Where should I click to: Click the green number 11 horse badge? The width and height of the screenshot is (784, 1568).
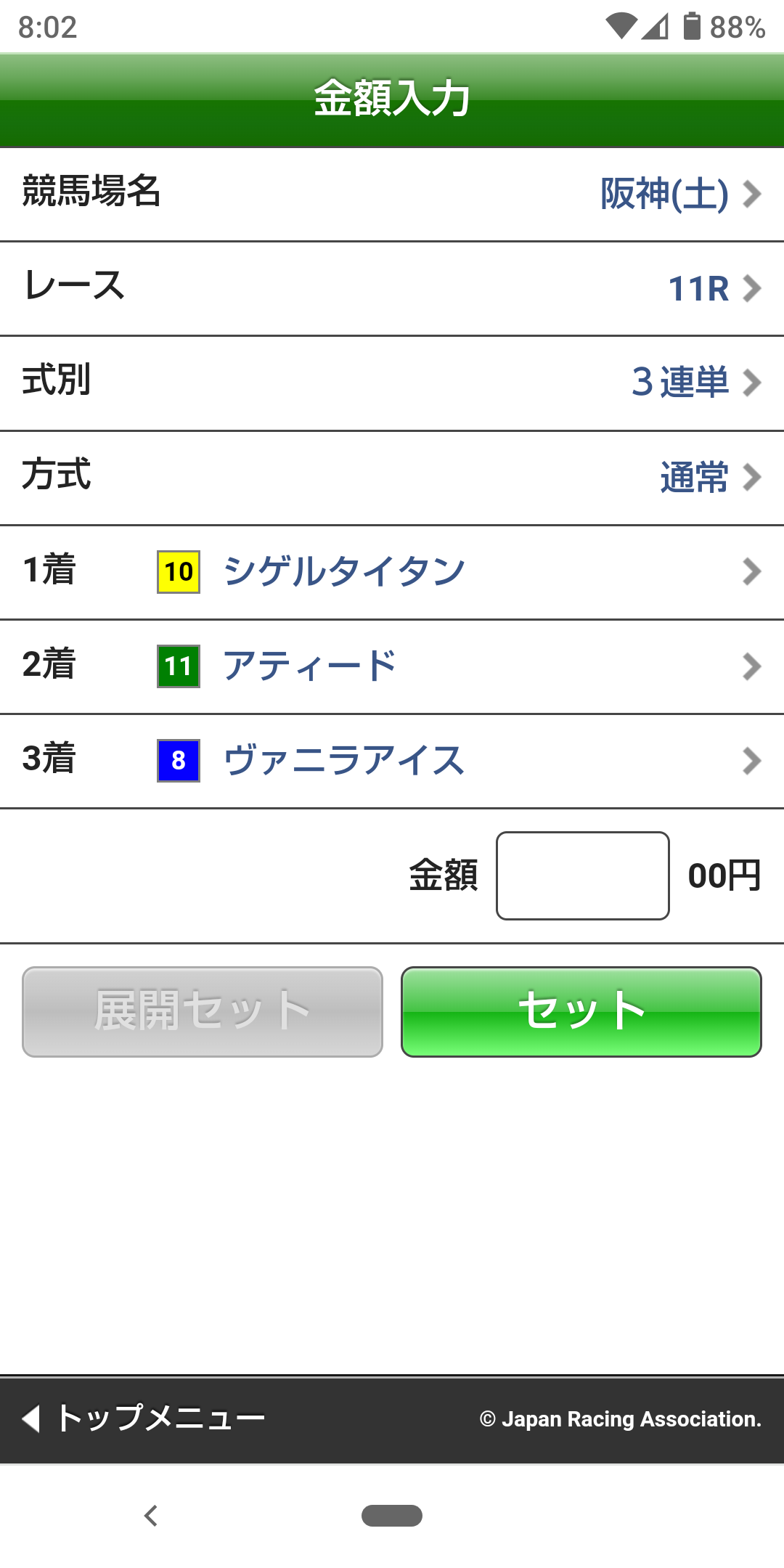point(178,666)
